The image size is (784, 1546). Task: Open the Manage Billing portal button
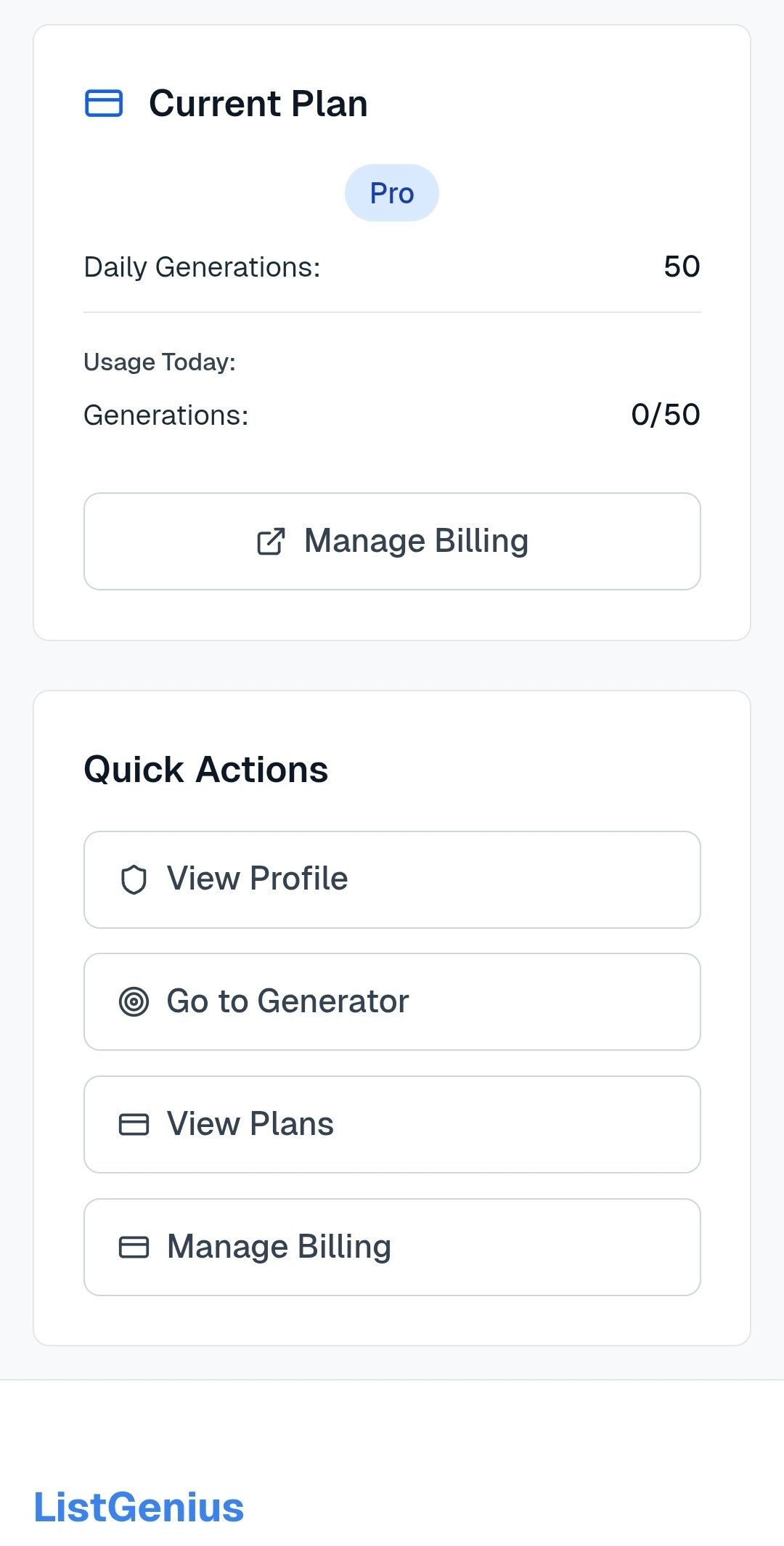coord(391,541)
